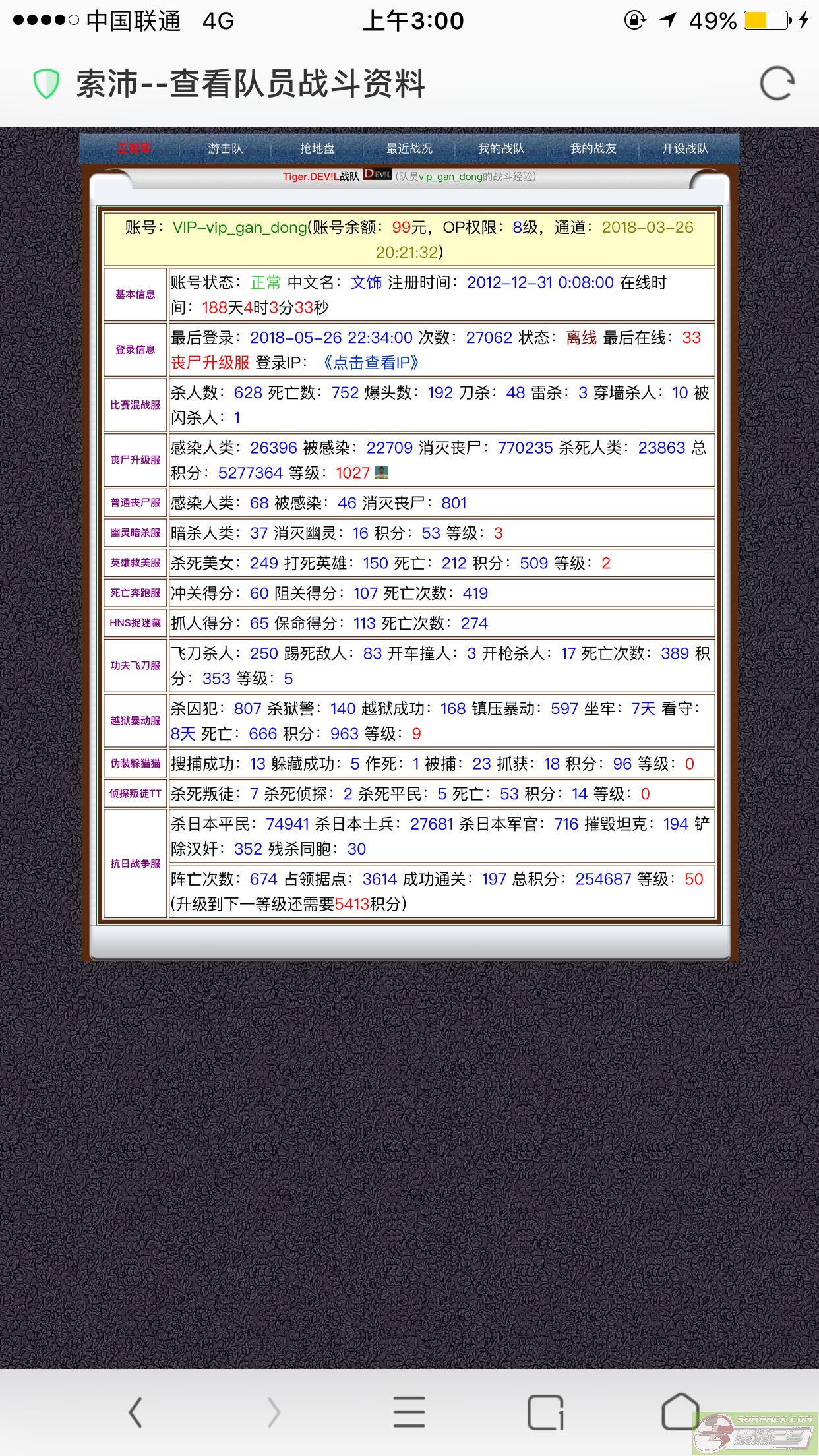The image size is (819, 1456).
Task: View the 最近战况 tab
Action: [x=409, y=148]
